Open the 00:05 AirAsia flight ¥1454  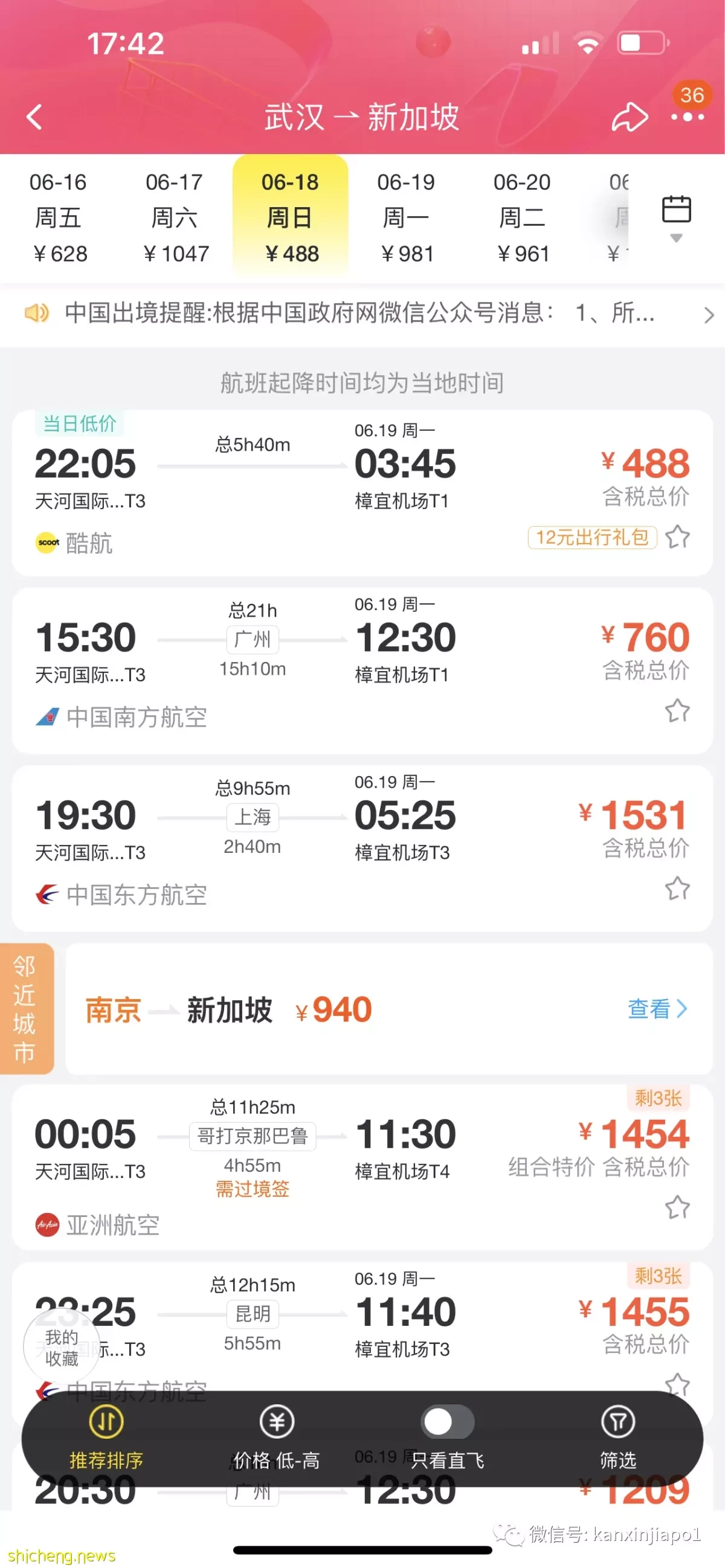point(362,1167)
